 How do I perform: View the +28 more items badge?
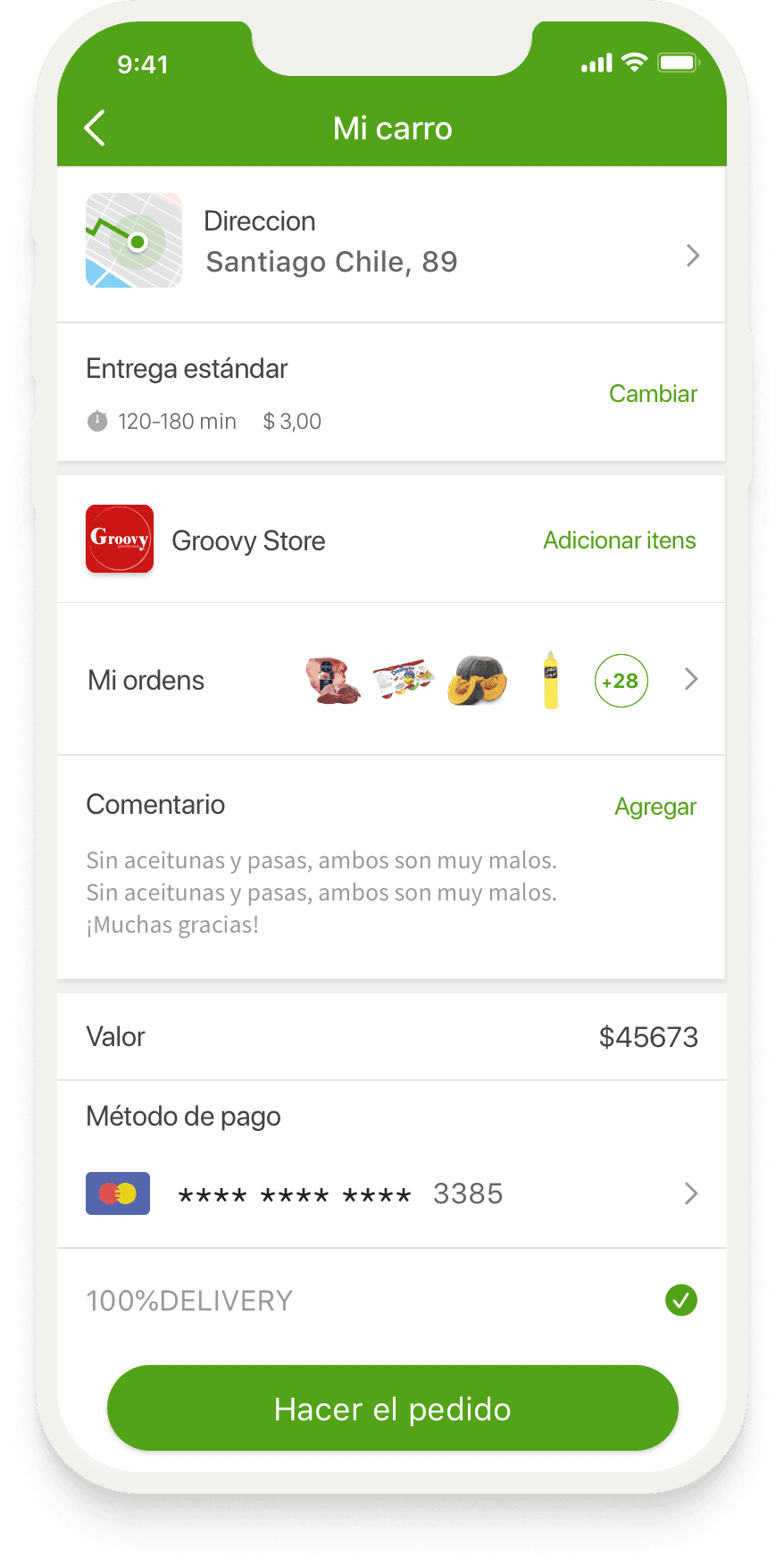621,681
